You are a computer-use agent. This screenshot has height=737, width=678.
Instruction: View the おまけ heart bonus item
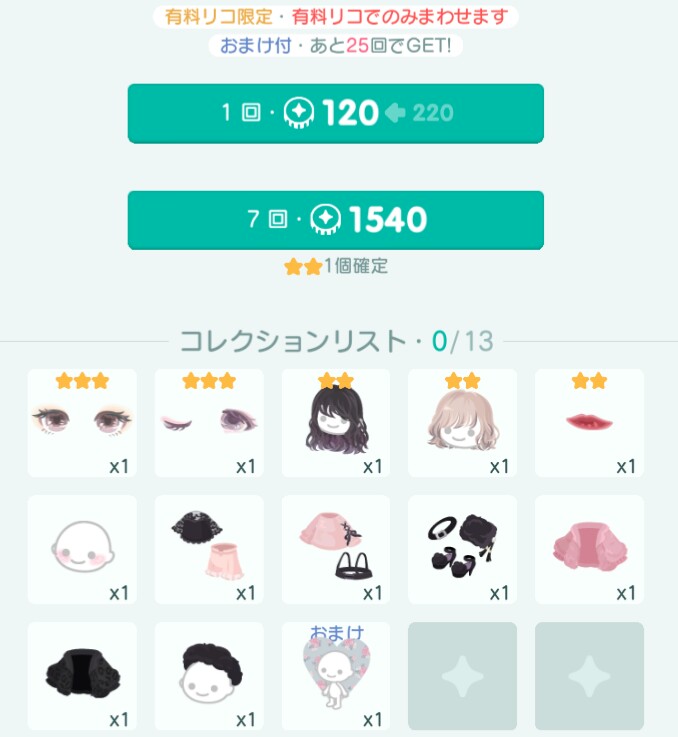tap(336, 676)
